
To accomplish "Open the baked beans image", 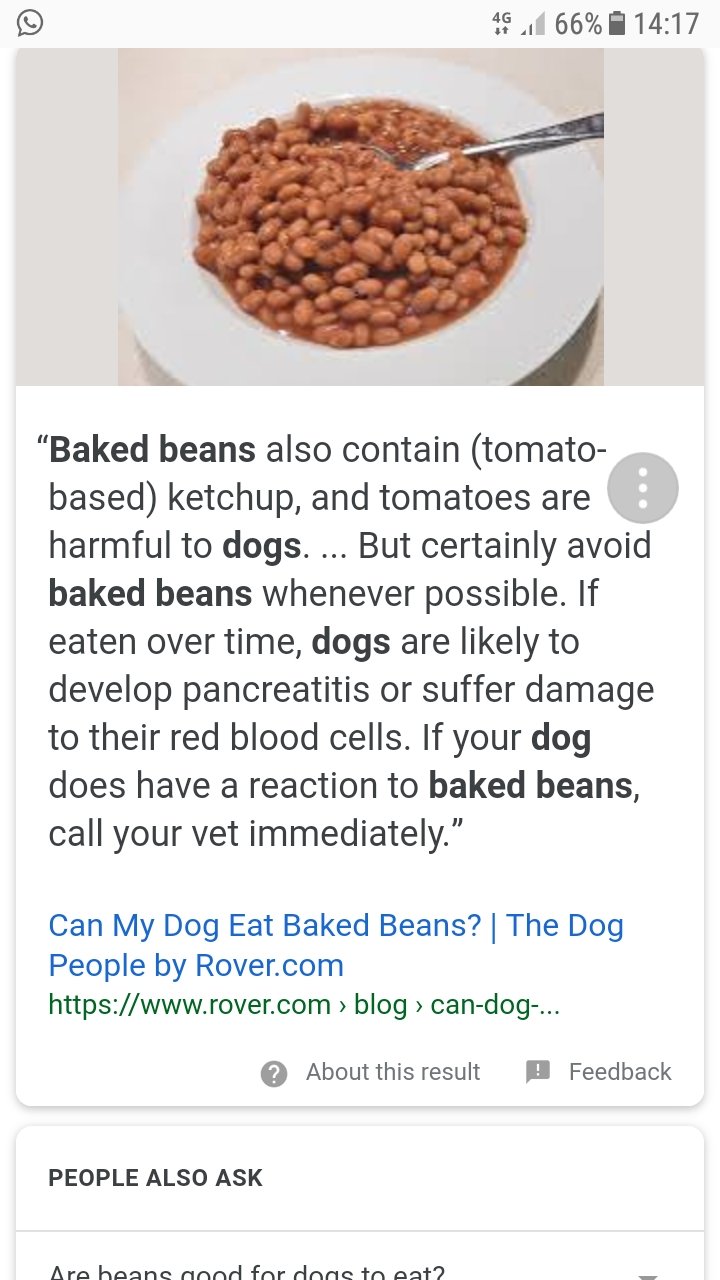I will pyautogui.click(x=360, y=217).
